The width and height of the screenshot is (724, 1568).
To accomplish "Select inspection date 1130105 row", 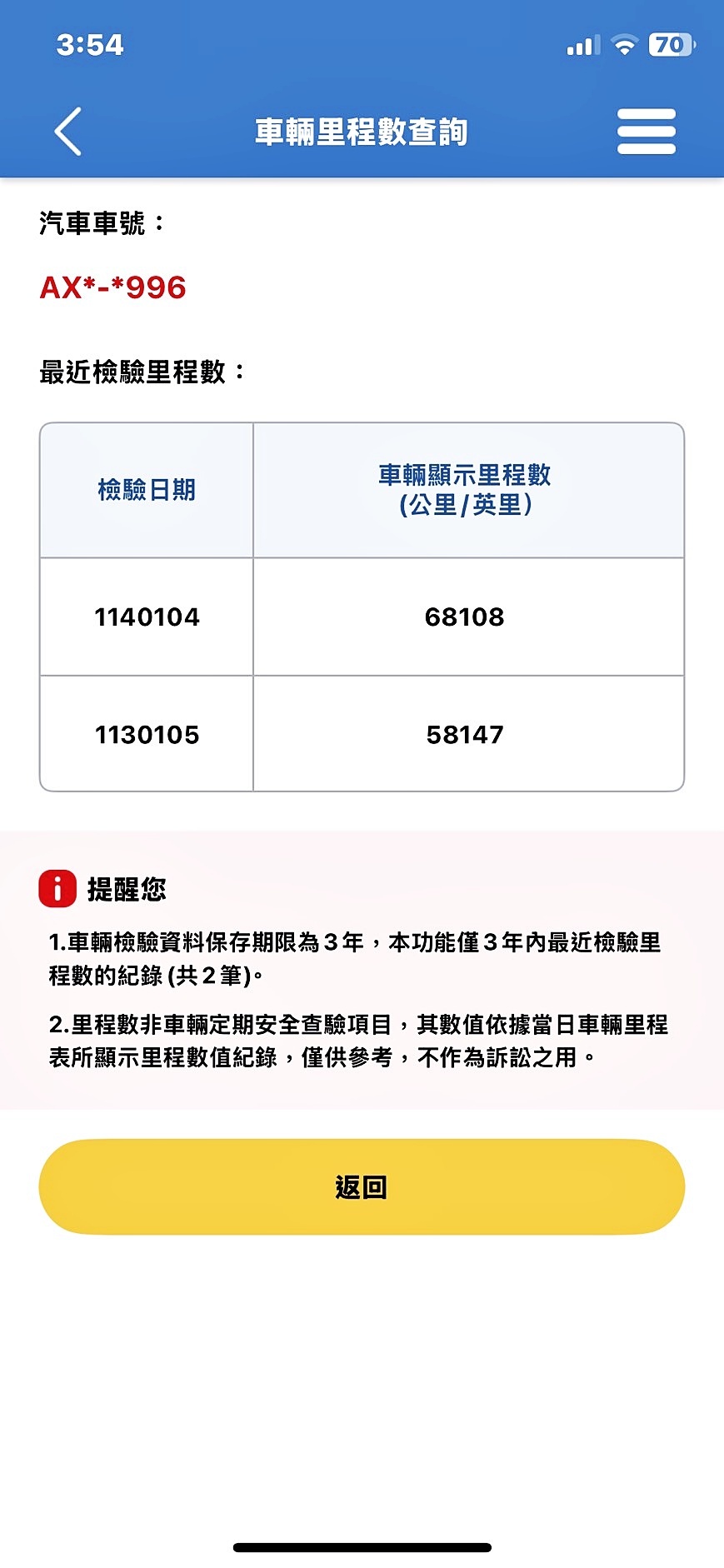I will tap(147, 735).
